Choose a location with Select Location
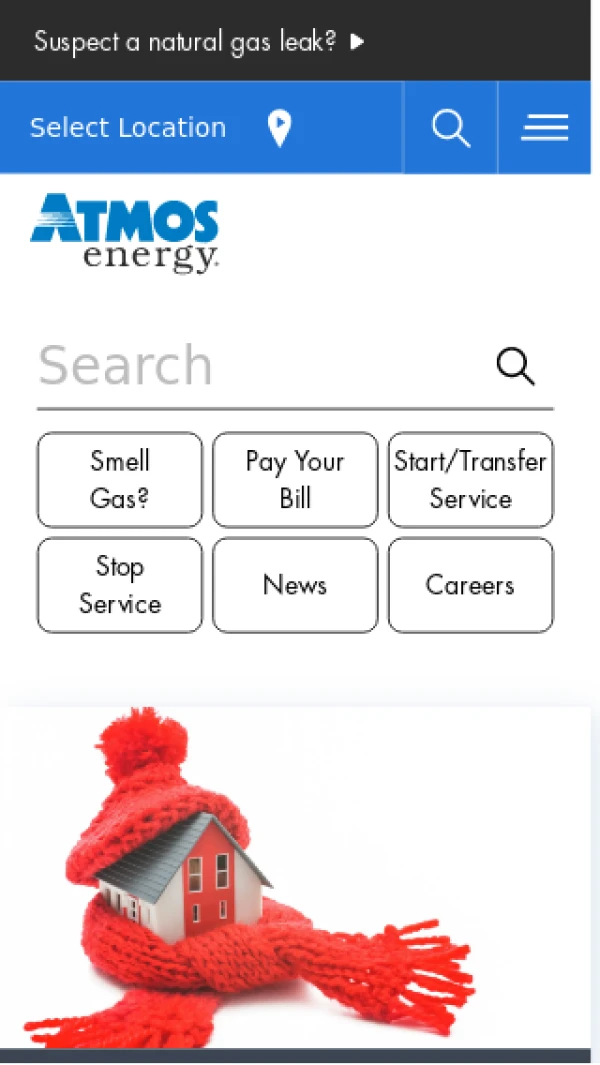Image resolution: width=600 pixels, height=1065 pixels. point(160,128)
